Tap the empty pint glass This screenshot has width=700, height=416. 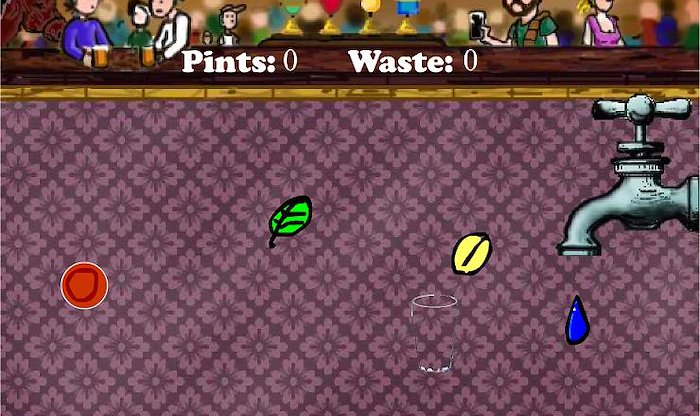(434, 333)
